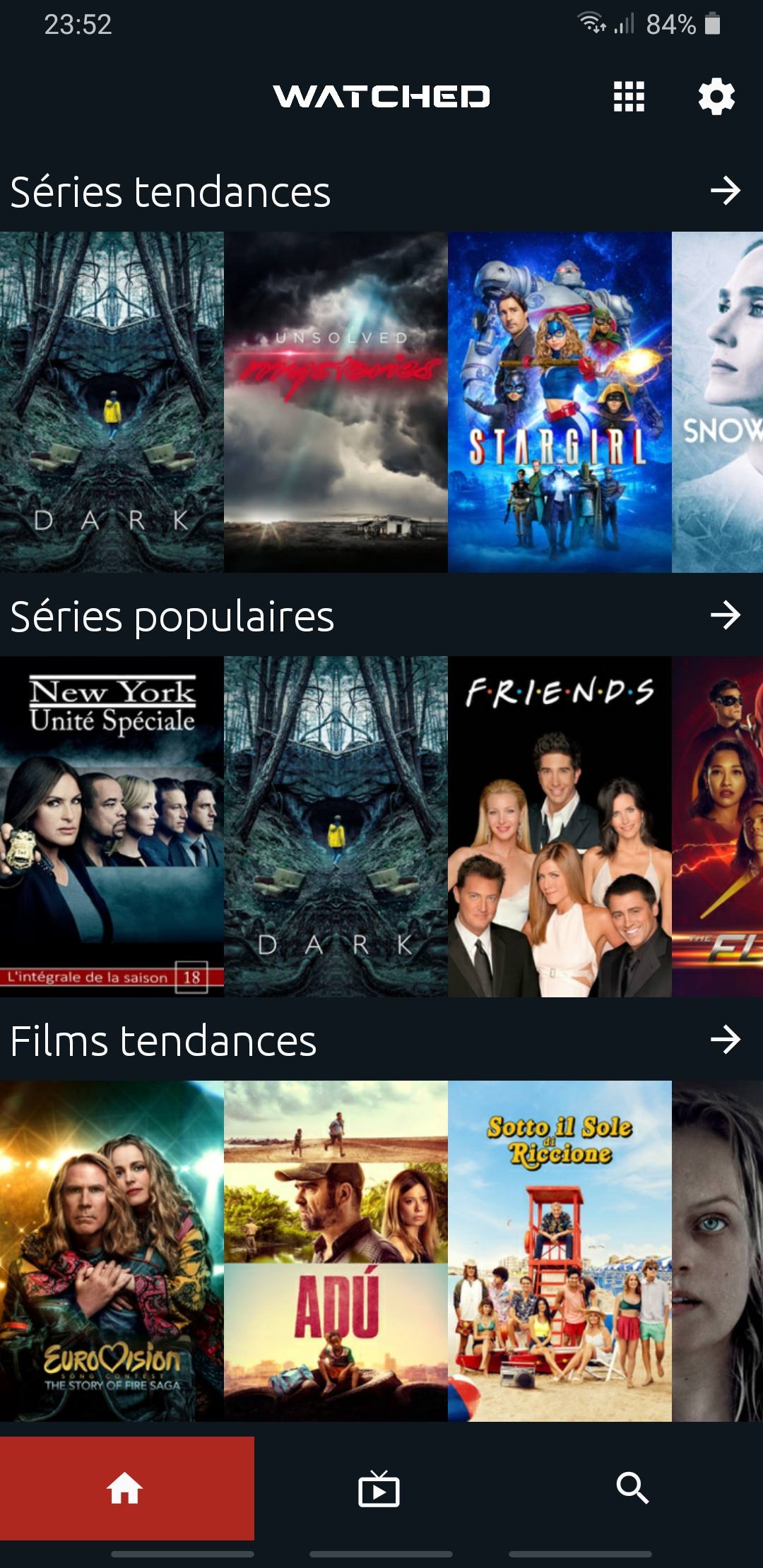Image resolution: width=763 pixels, height=1568 pixels.
Task: Open New York Unité Spéciale poster
Action: point(112,826)
